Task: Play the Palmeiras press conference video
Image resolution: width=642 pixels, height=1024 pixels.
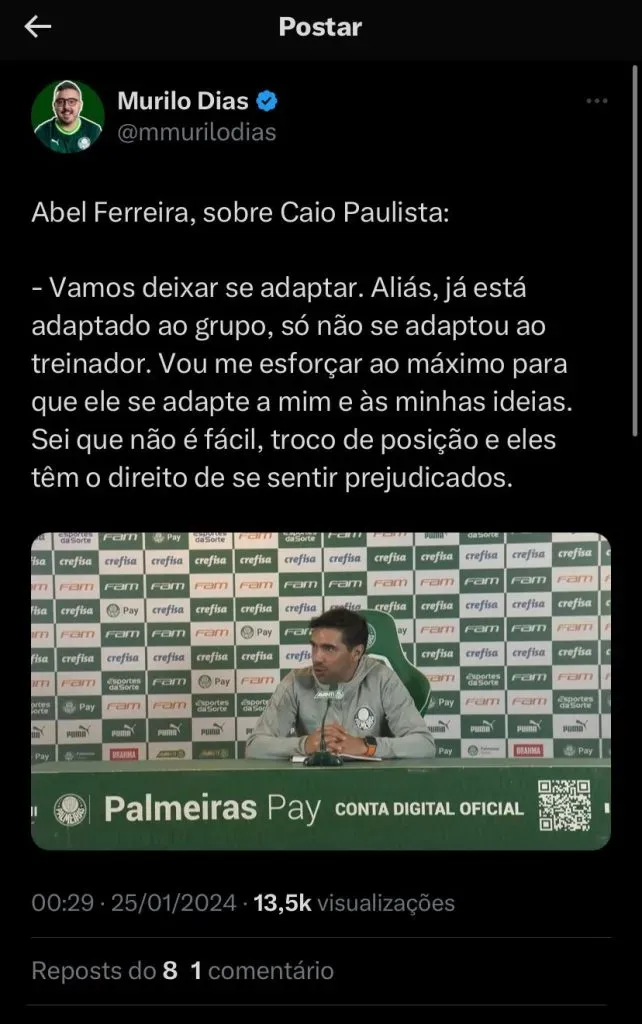Action: pyautogui.click(x=320, y=691)
